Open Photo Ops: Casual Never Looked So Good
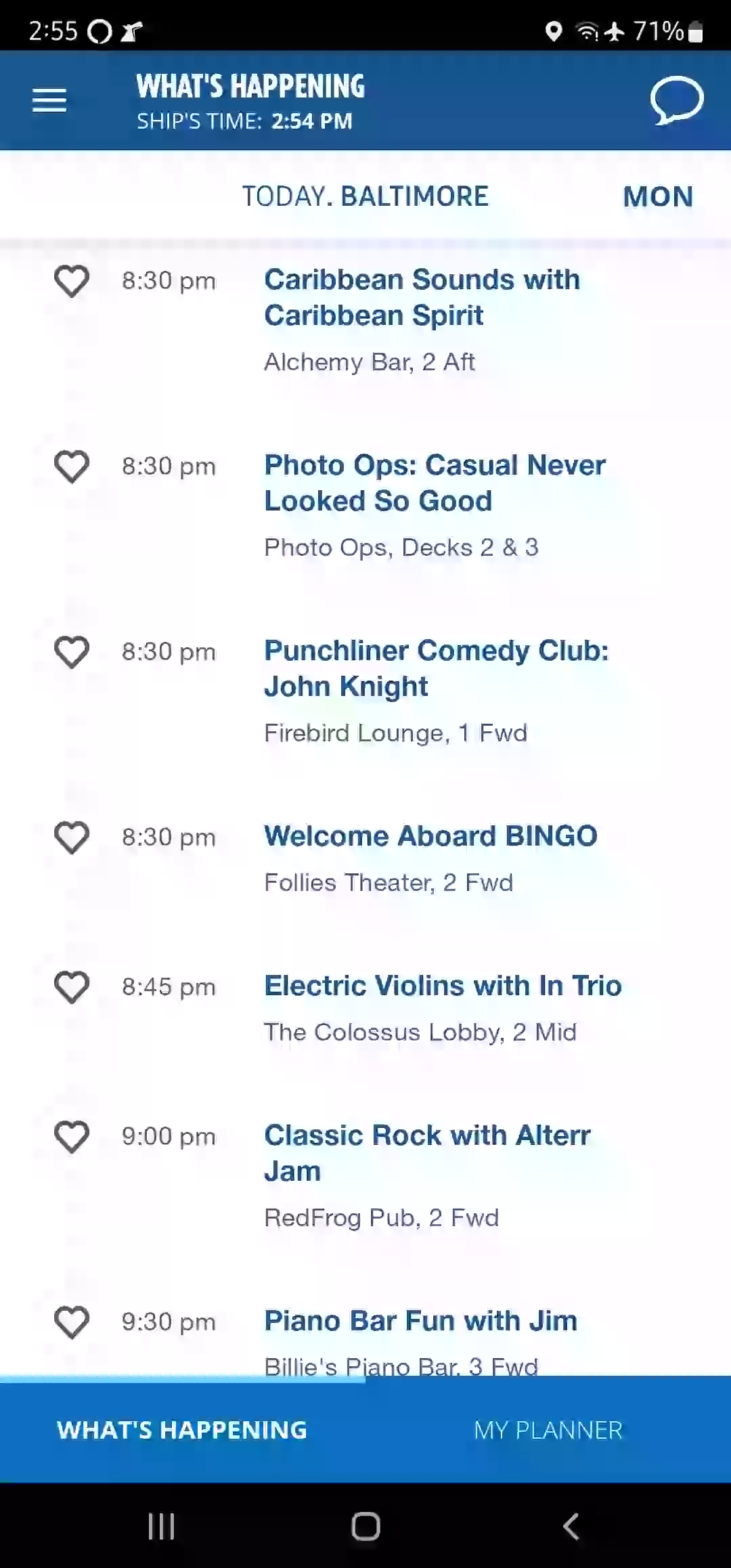The width and height of the screenshot is (731, 1568). click(x=435, y=483)
